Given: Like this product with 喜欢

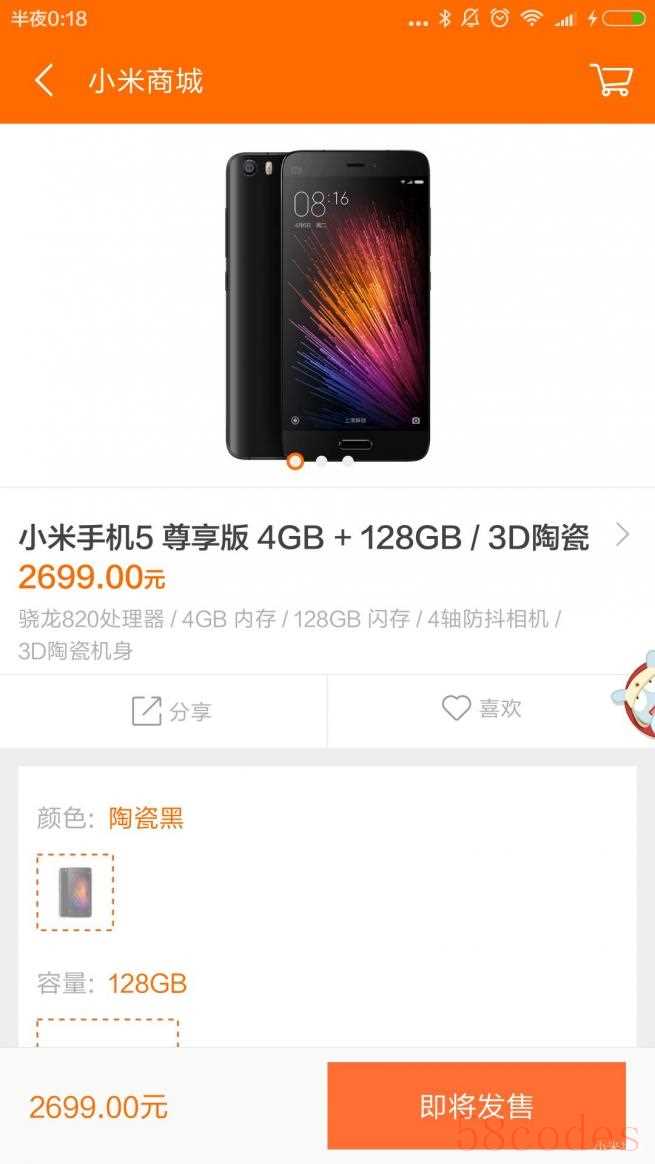Looking at the screenshot, I should click(482, 709).
